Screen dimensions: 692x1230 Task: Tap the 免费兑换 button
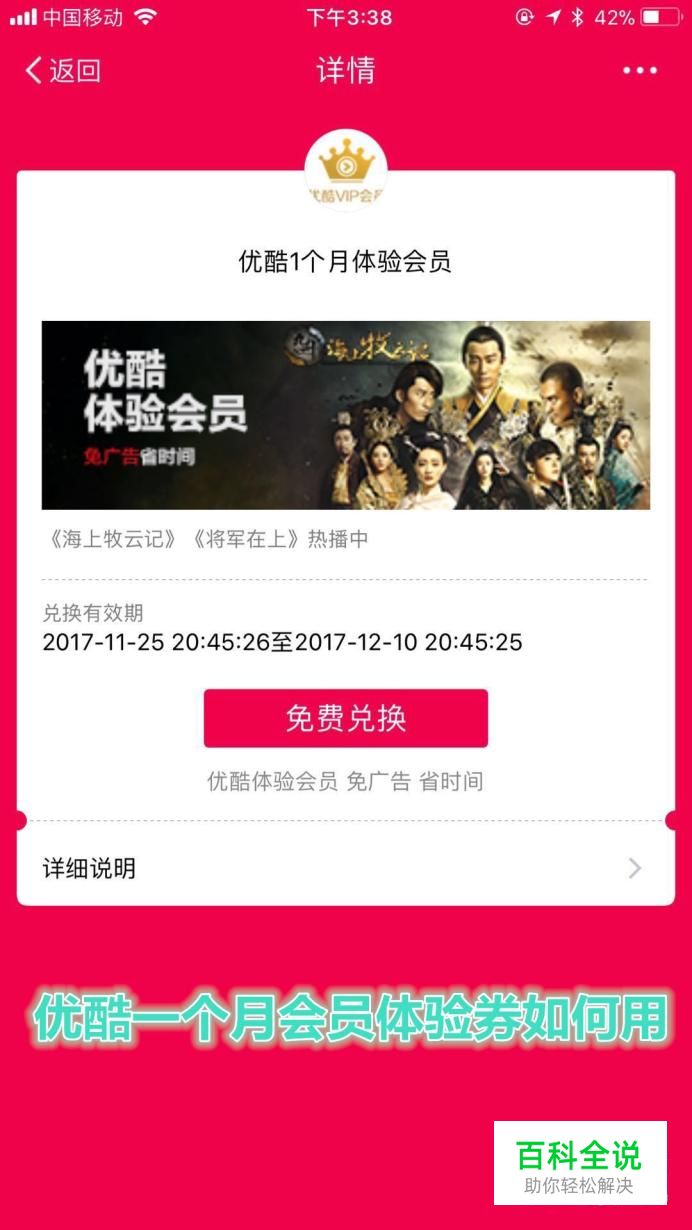[345, 718]
